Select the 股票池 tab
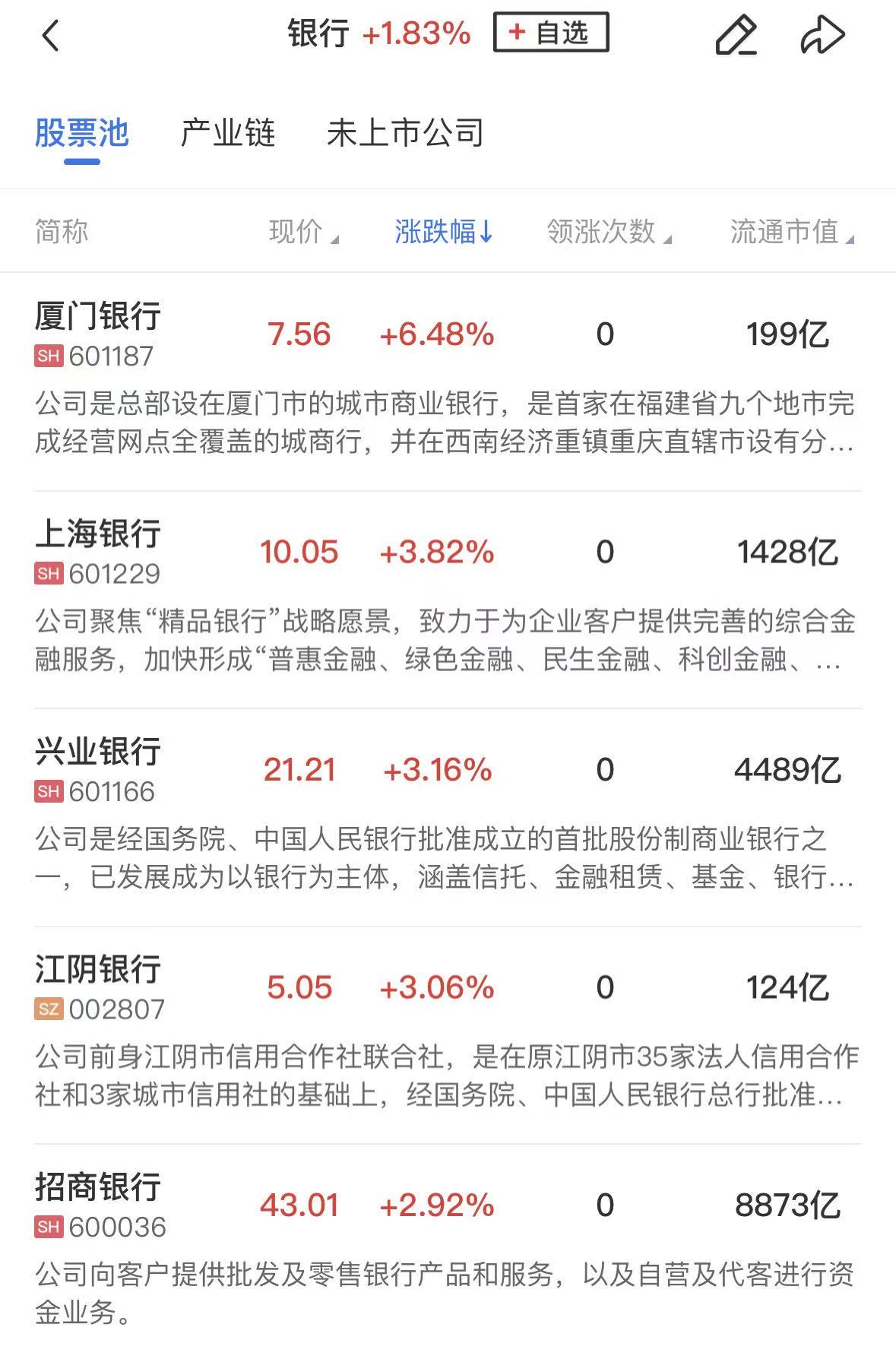 tap(82, 133)
